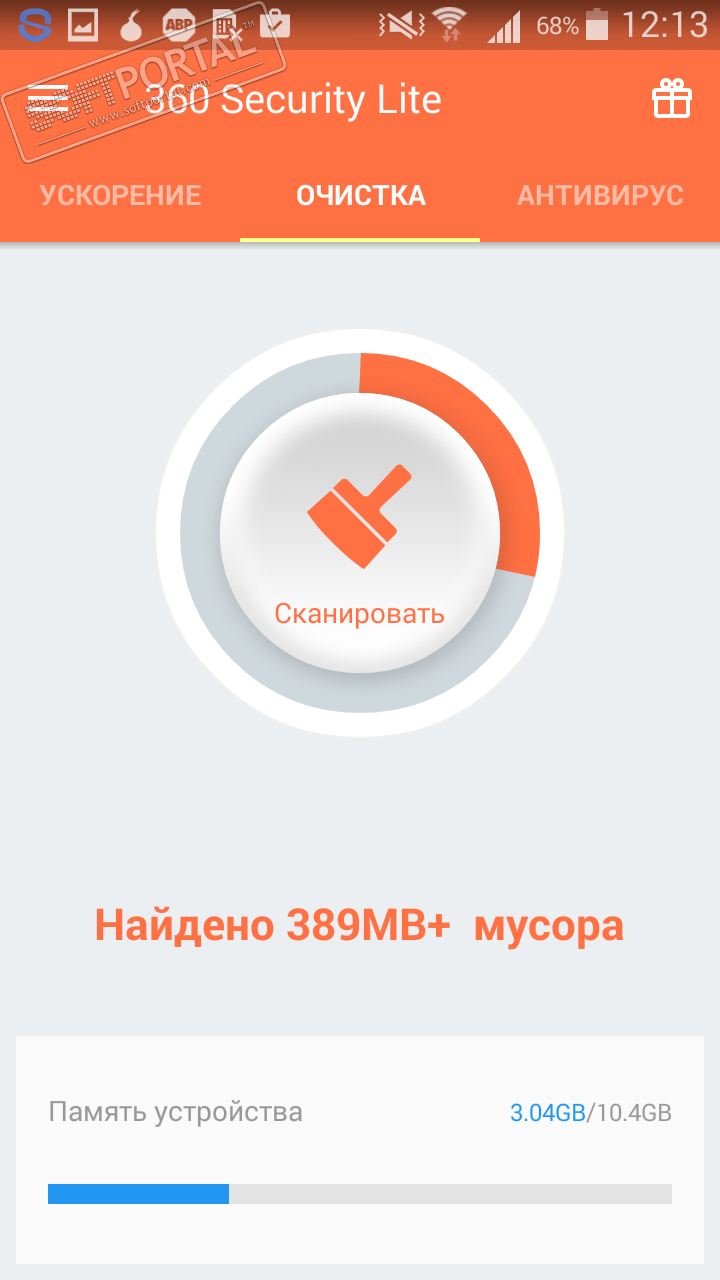The image size is (720, 1280).
Task: Select the Очистка tab
Action: coord(360,195)
